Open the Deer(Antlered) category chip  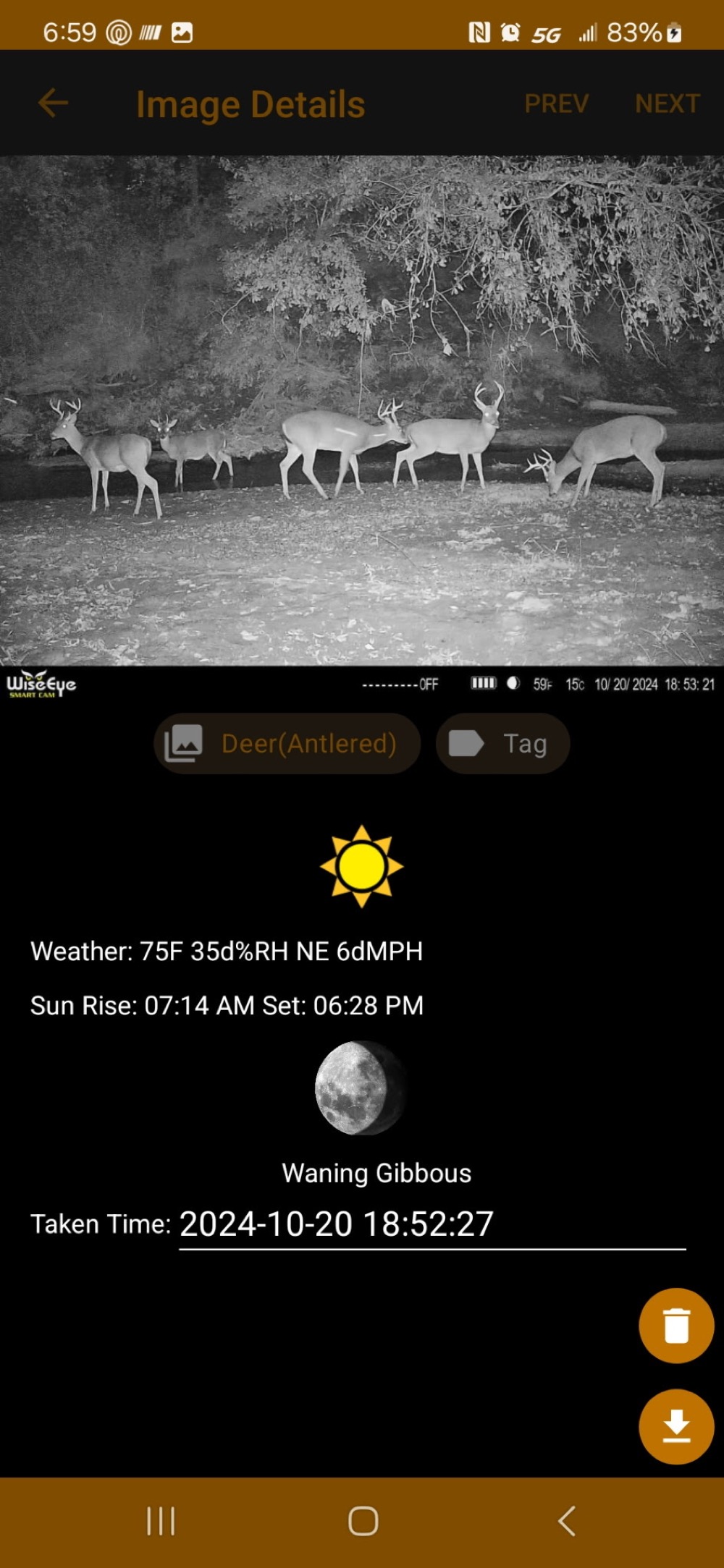pyautogui.click(x=287, y=743)
